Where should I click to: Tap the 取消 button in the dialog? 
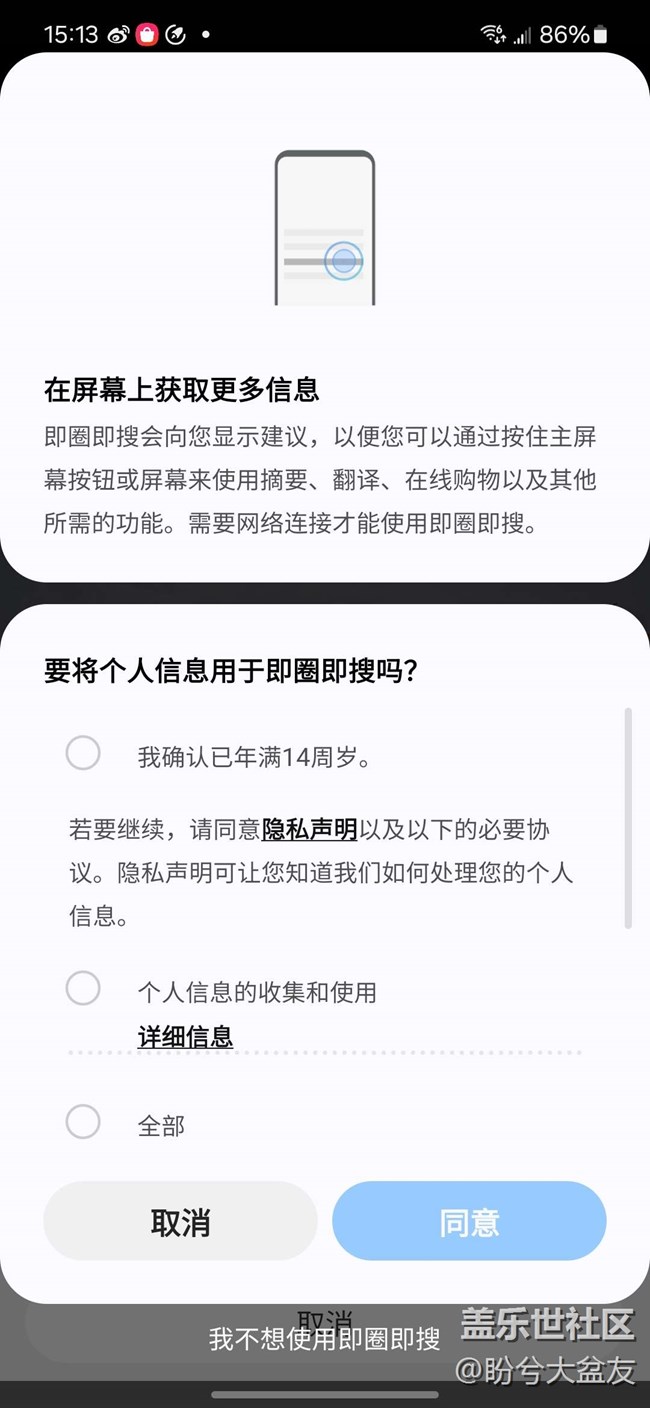pos(180,1221)
